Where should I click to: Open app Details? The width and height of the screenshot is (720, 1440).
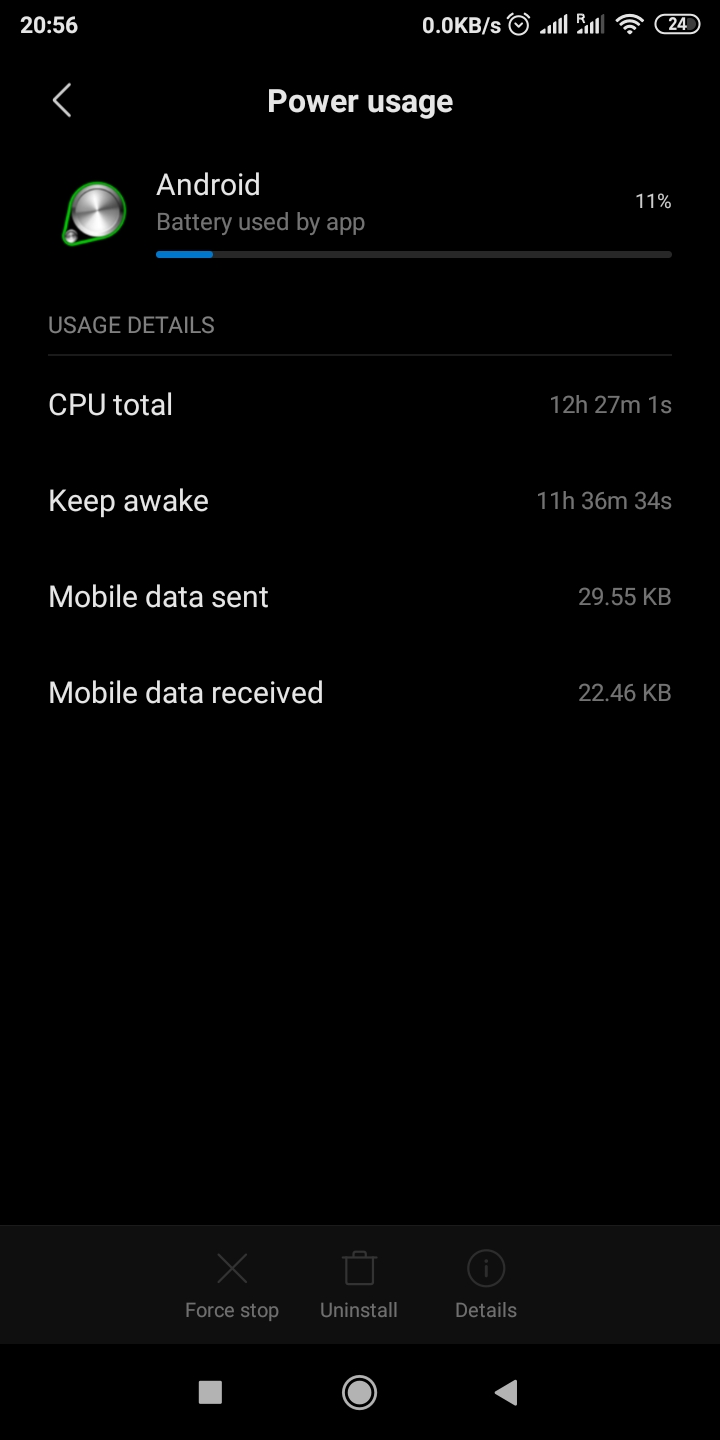click(486, 1285)
